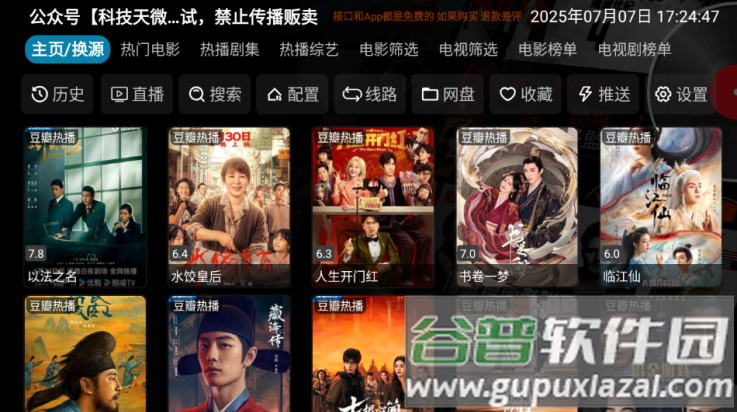Open the 书卷一梦 show card
The height and width of the screenshot is (412, 737).
pos(517,207)
